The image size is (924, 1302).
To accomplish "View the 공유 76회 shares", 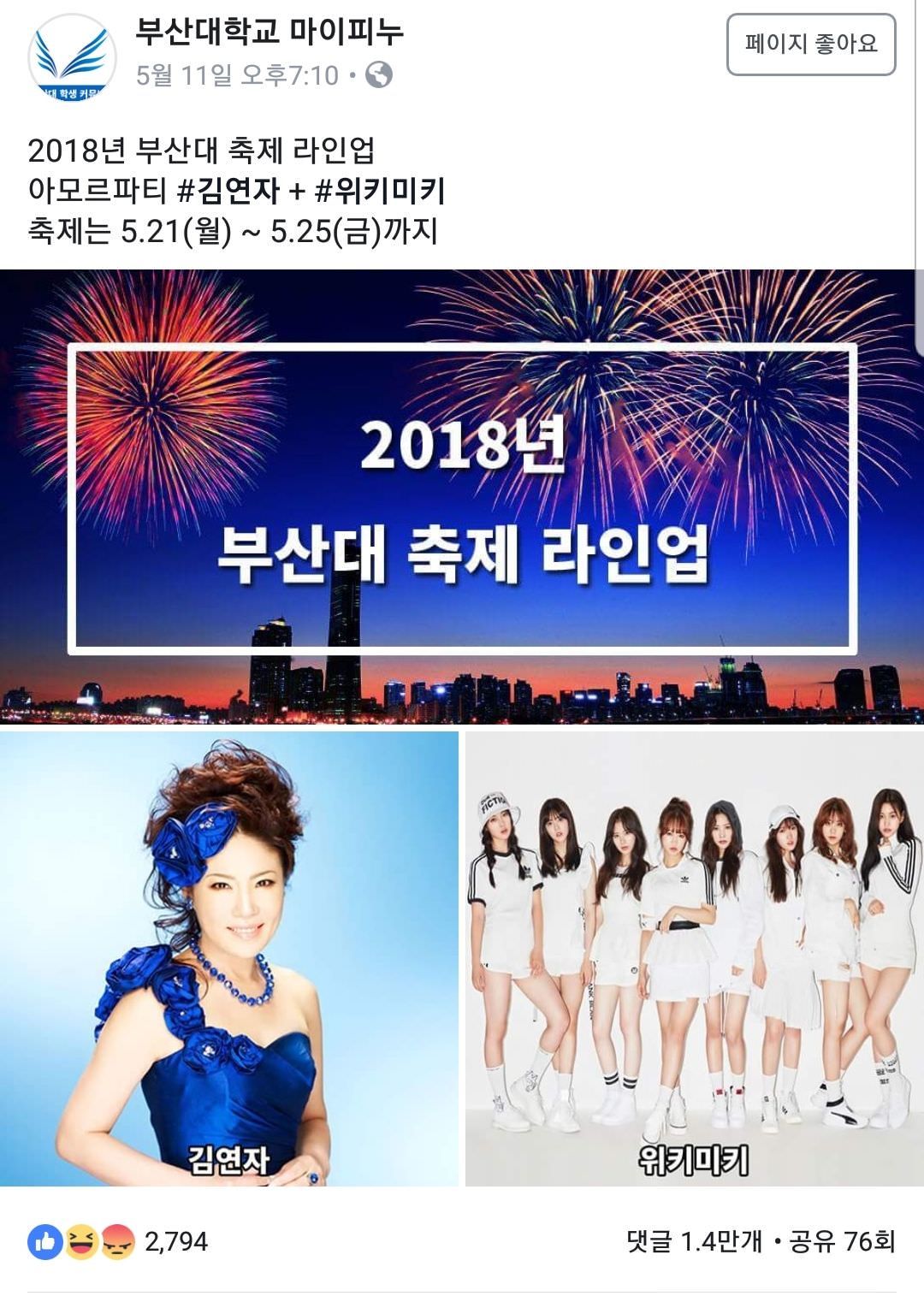I will click(842, 1241).
